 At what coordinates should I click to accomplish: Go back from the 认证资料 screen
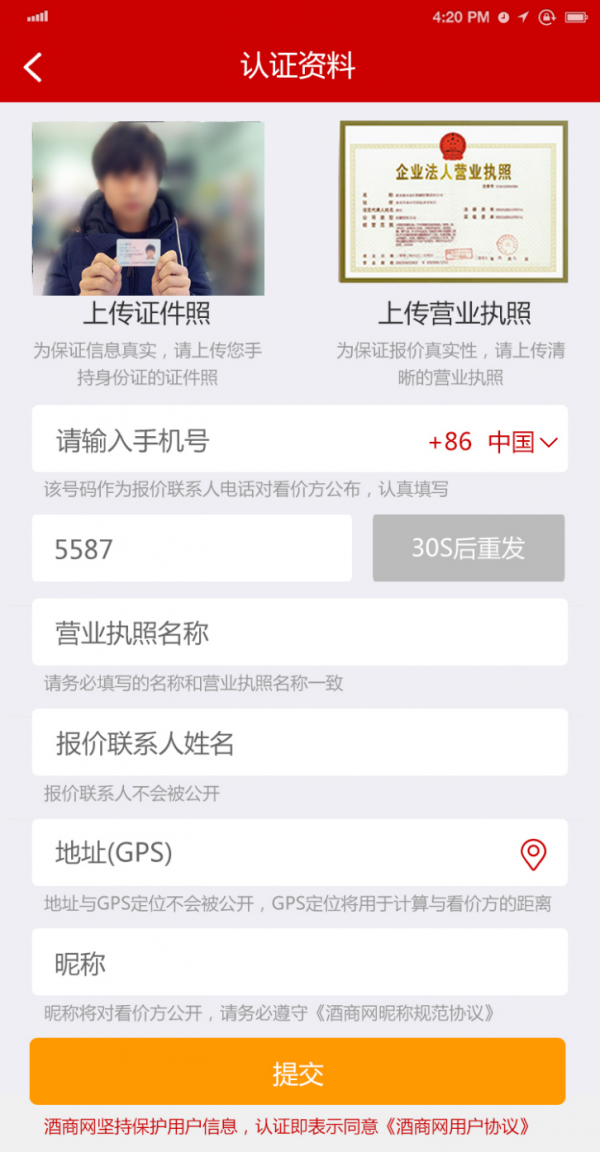tap(33, 68)
